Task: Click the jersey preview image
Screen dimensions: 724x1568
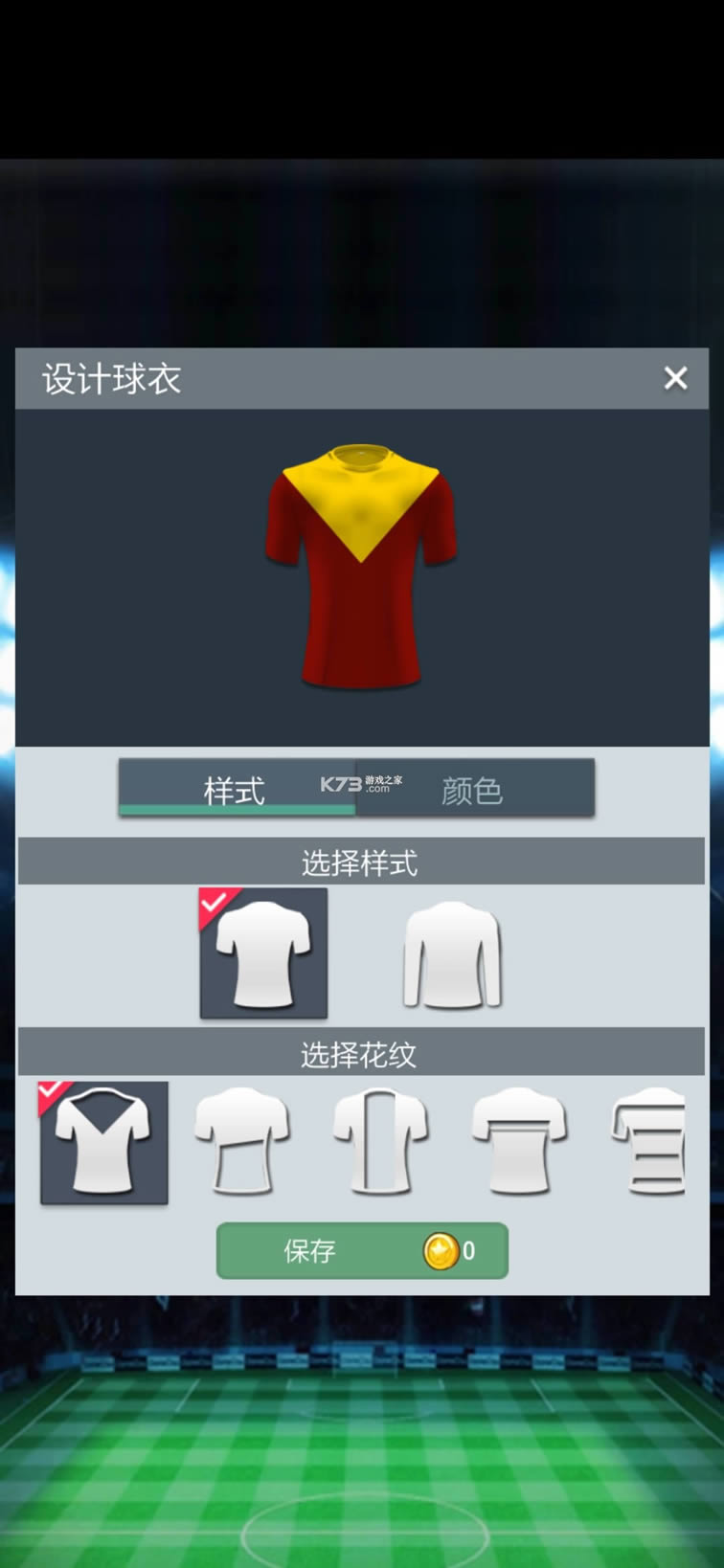Action: [x=362, y=567]
